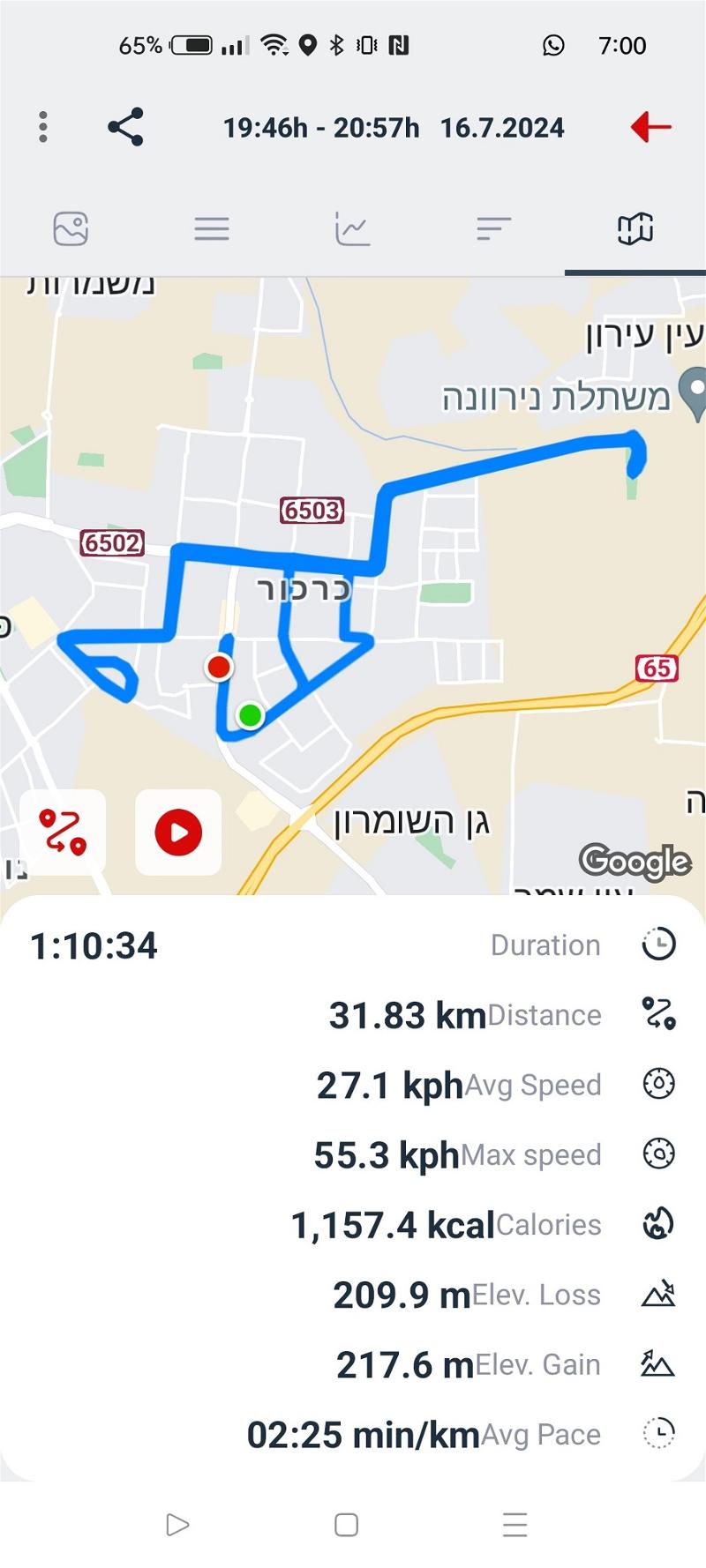706x1568 pixels.
Task: Play the route animation
Action: (178, 833)
